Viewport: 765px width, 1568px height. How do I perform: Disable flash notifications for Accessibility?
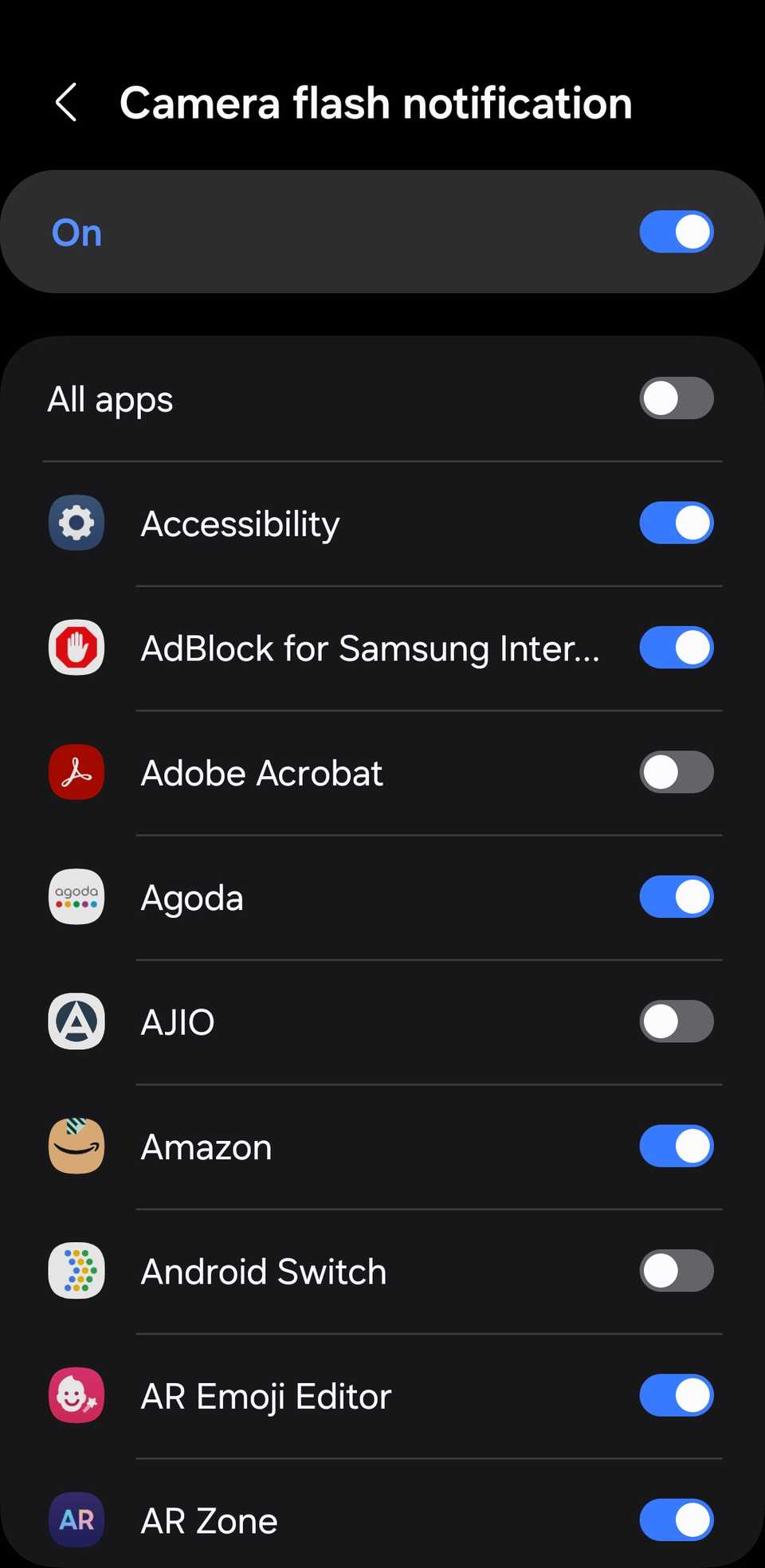(x=677, y=523)
